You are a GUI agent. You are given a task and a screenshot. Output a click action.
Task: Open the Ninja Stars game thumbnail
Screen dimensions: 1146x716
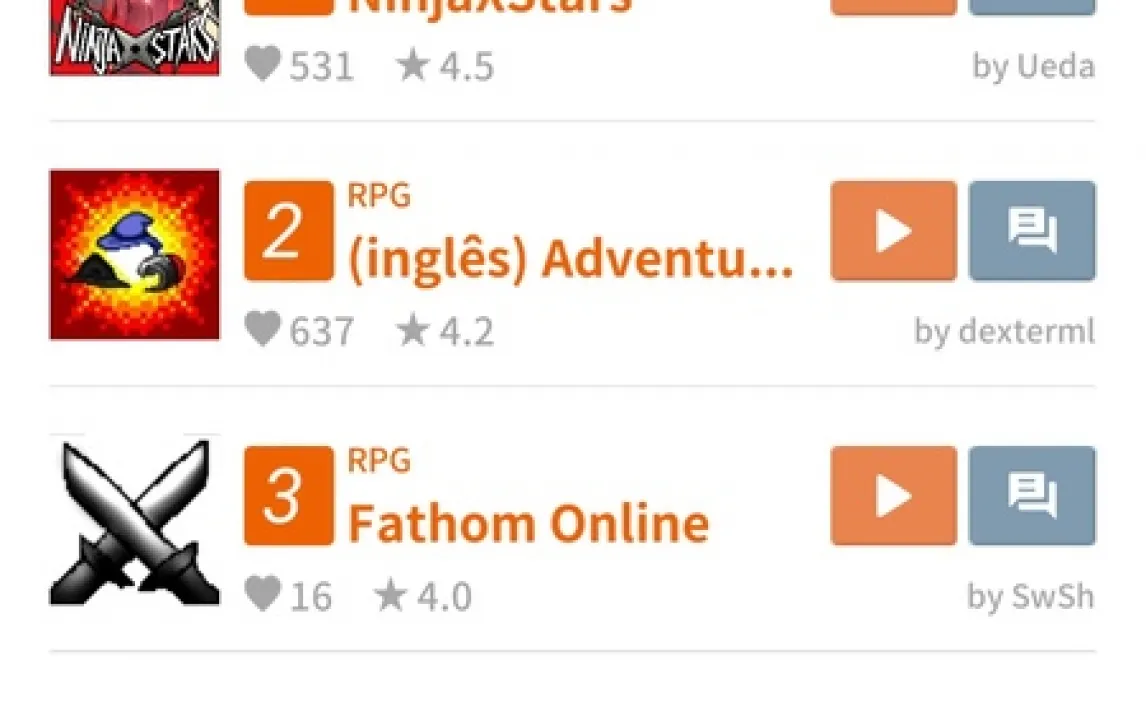pos(135,38)
